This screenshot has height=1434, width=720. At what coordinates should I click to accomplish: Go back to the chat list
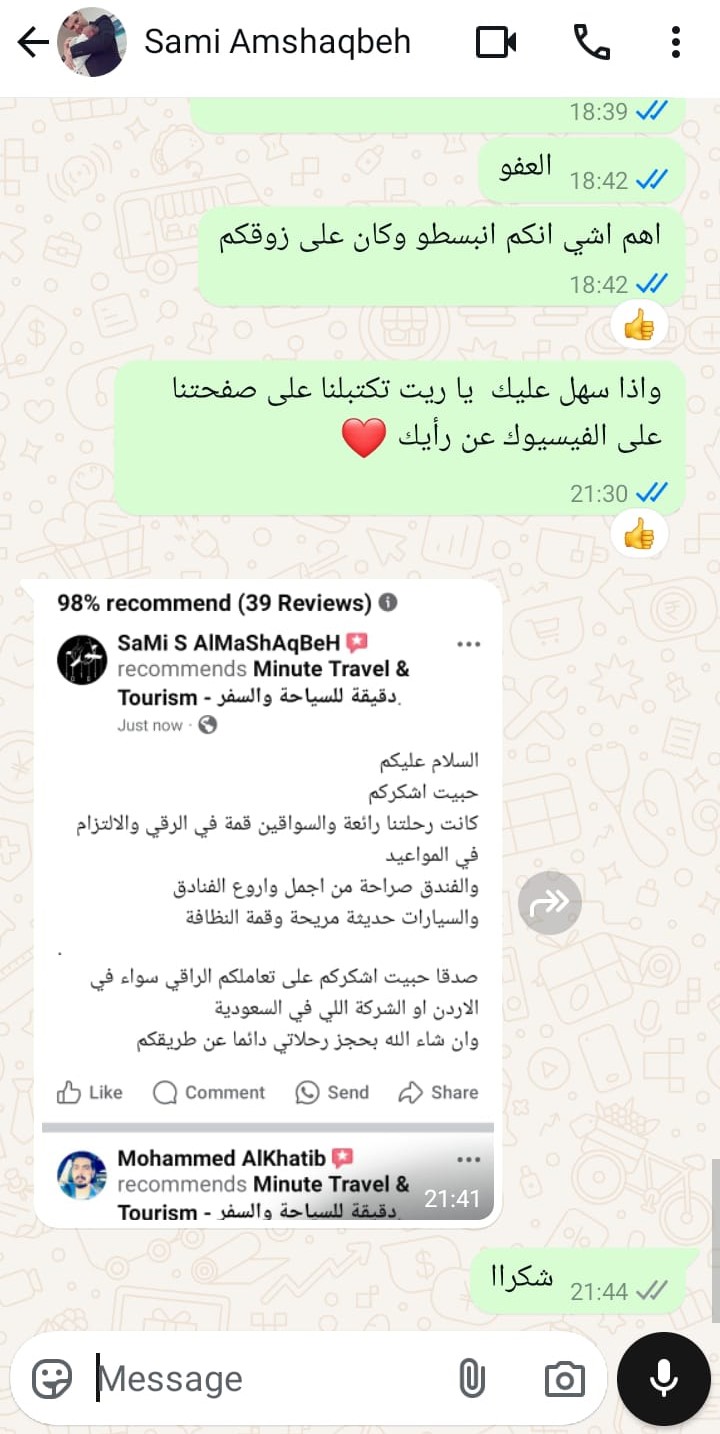(32, 42)
